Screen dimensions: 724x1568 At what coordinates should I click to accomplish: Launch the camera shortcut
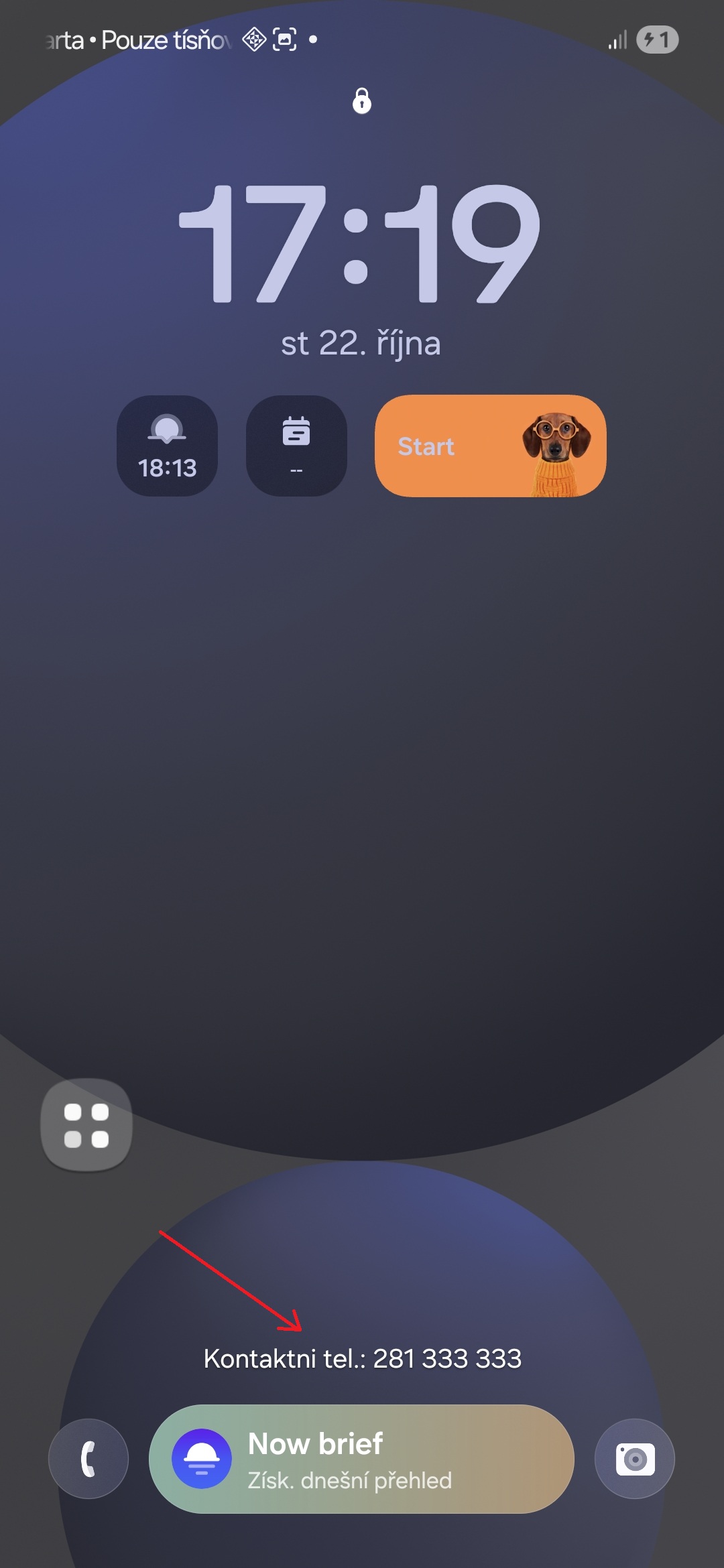coord(634,1459)
